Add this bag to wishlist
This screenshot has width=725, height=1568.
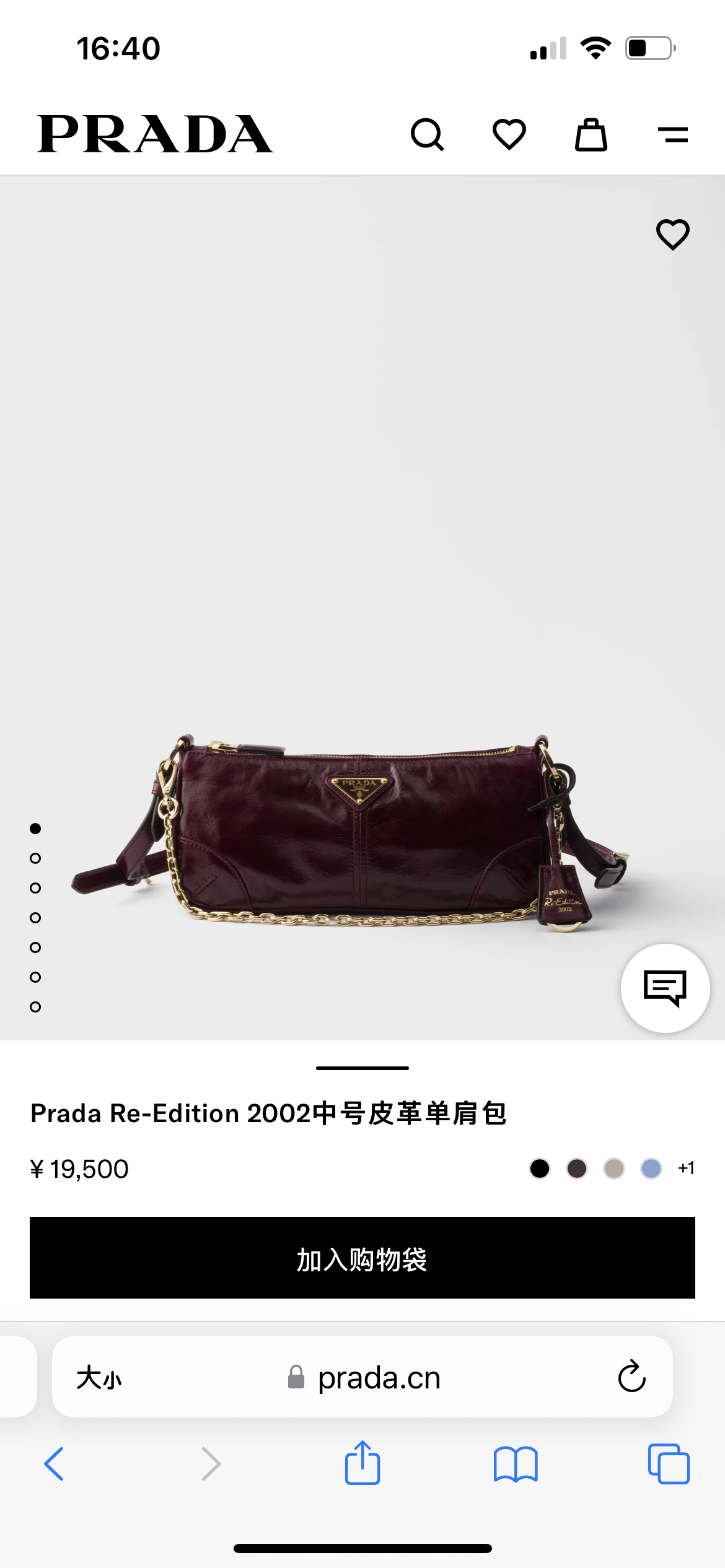(x=672, y=235)
